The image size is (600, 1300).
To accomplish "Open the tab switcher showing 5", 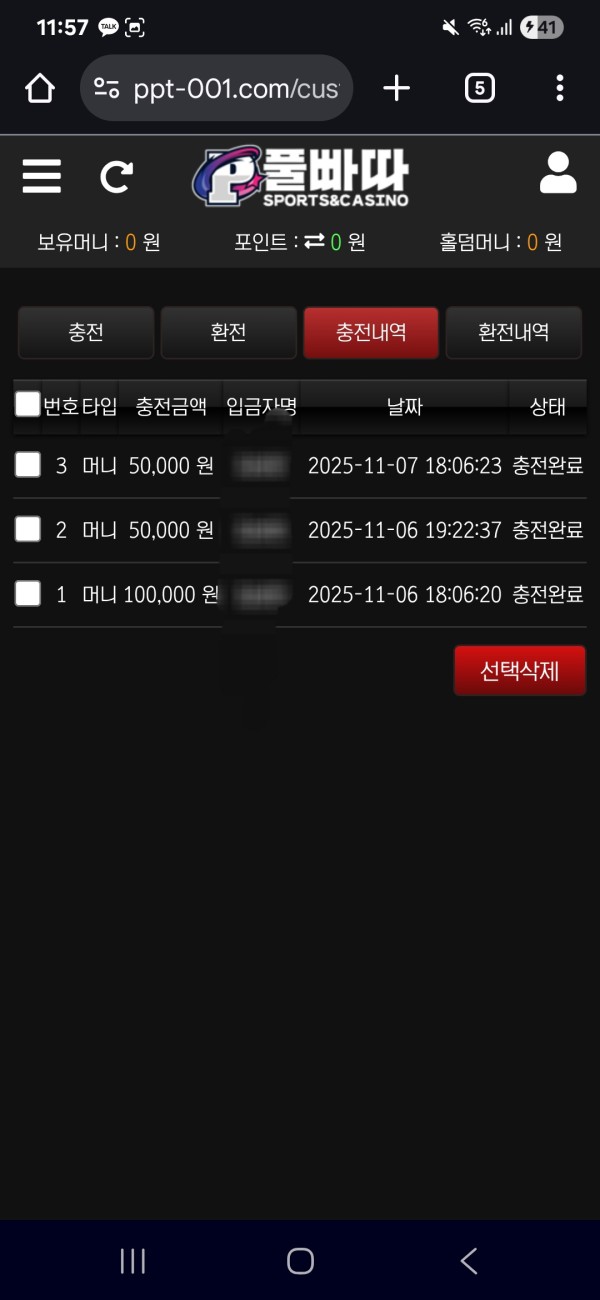I will (x=479, y=89).
